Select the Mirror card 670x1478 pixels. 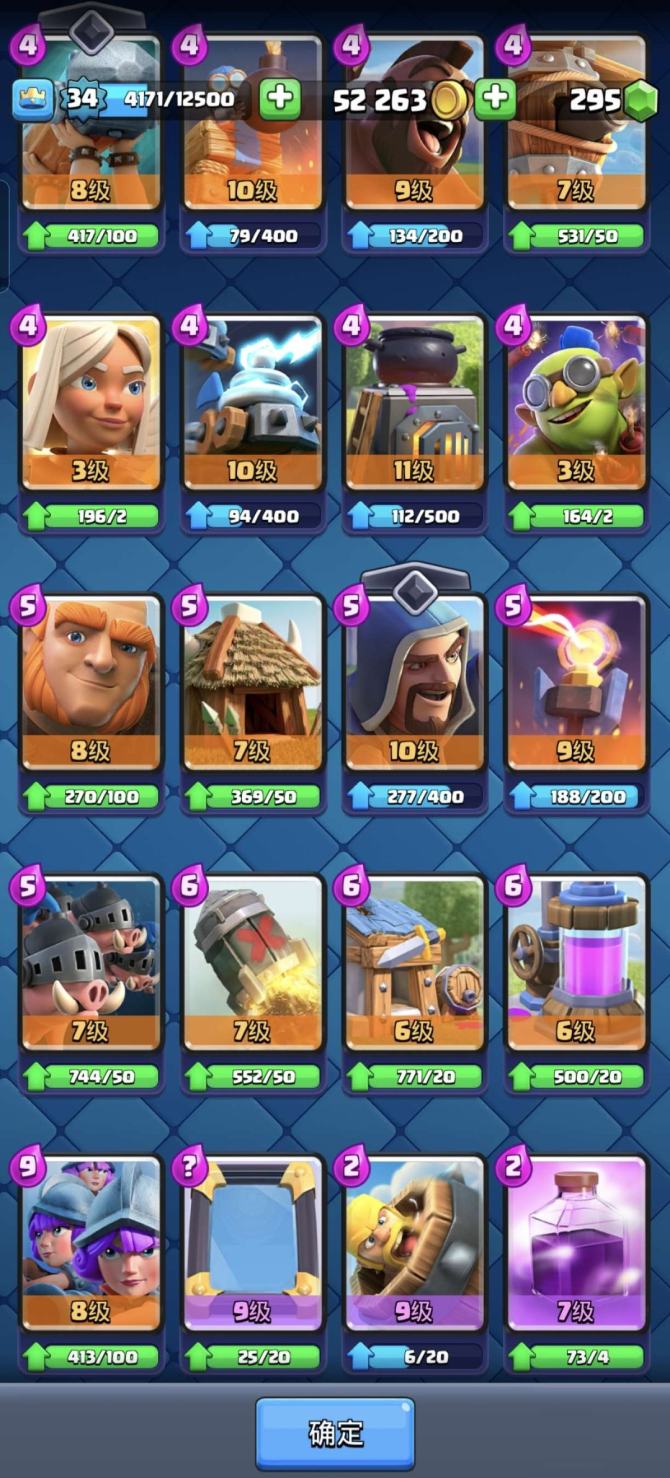click(x=252, y=1240)
